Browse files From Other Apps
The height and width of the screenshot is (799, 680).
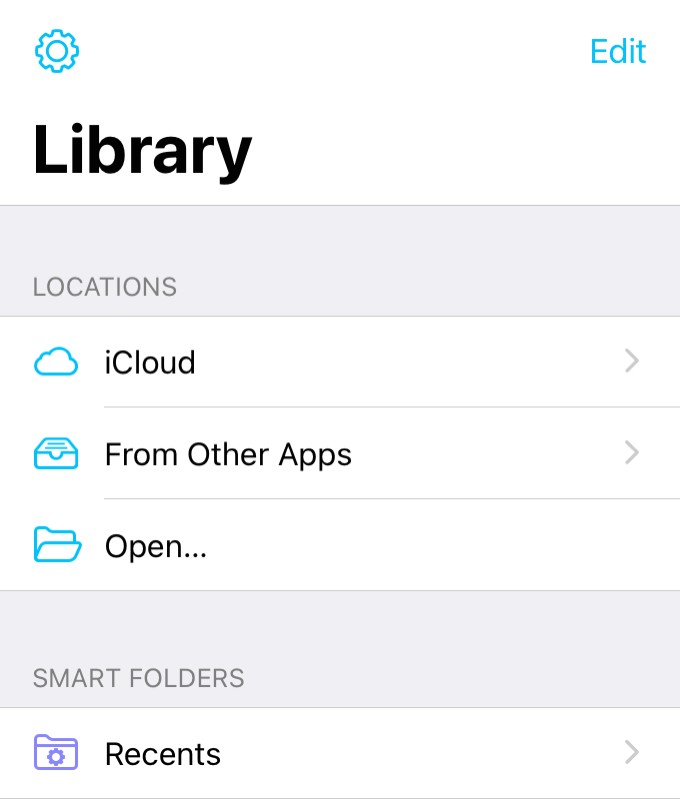[x=228, y=455]
